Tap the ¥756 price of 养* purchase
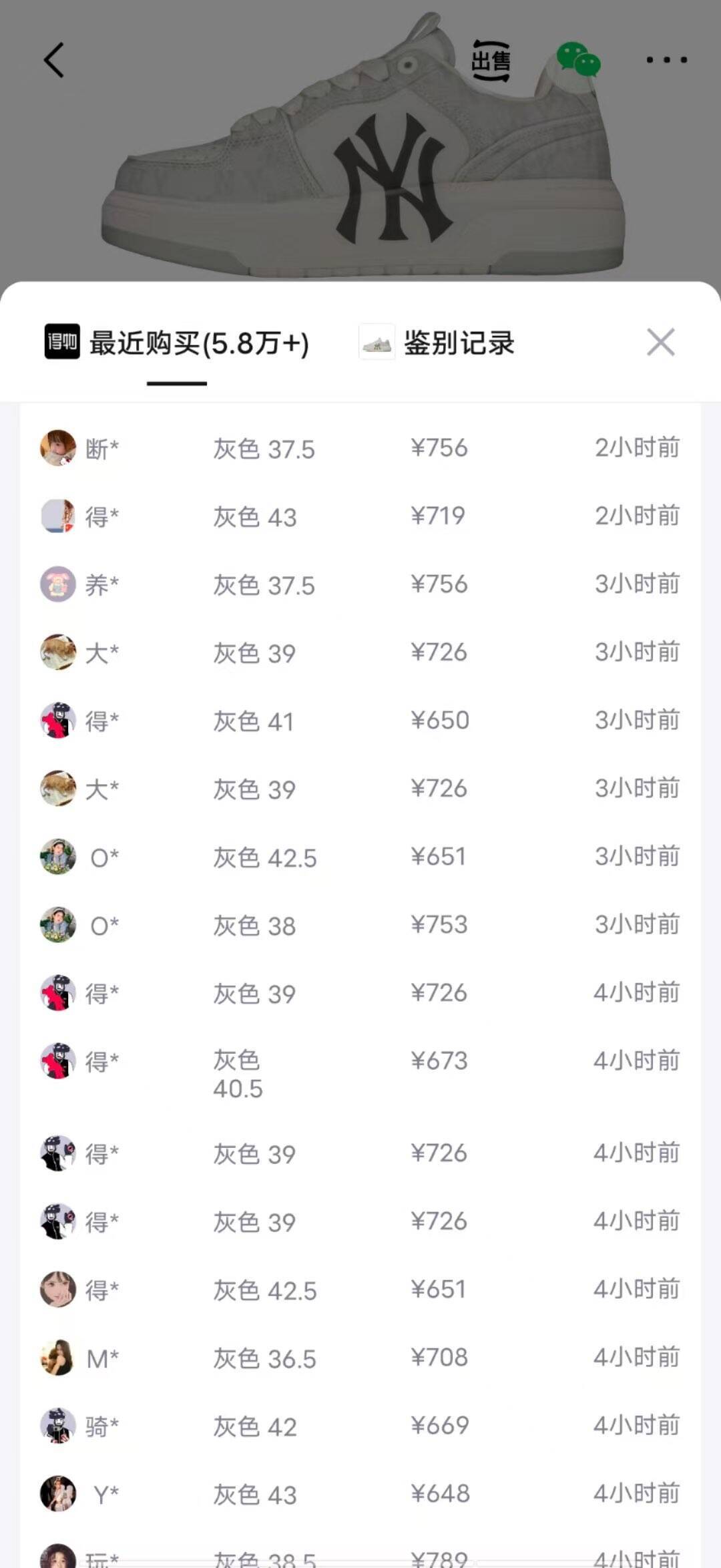 click(x=439, y=584)
